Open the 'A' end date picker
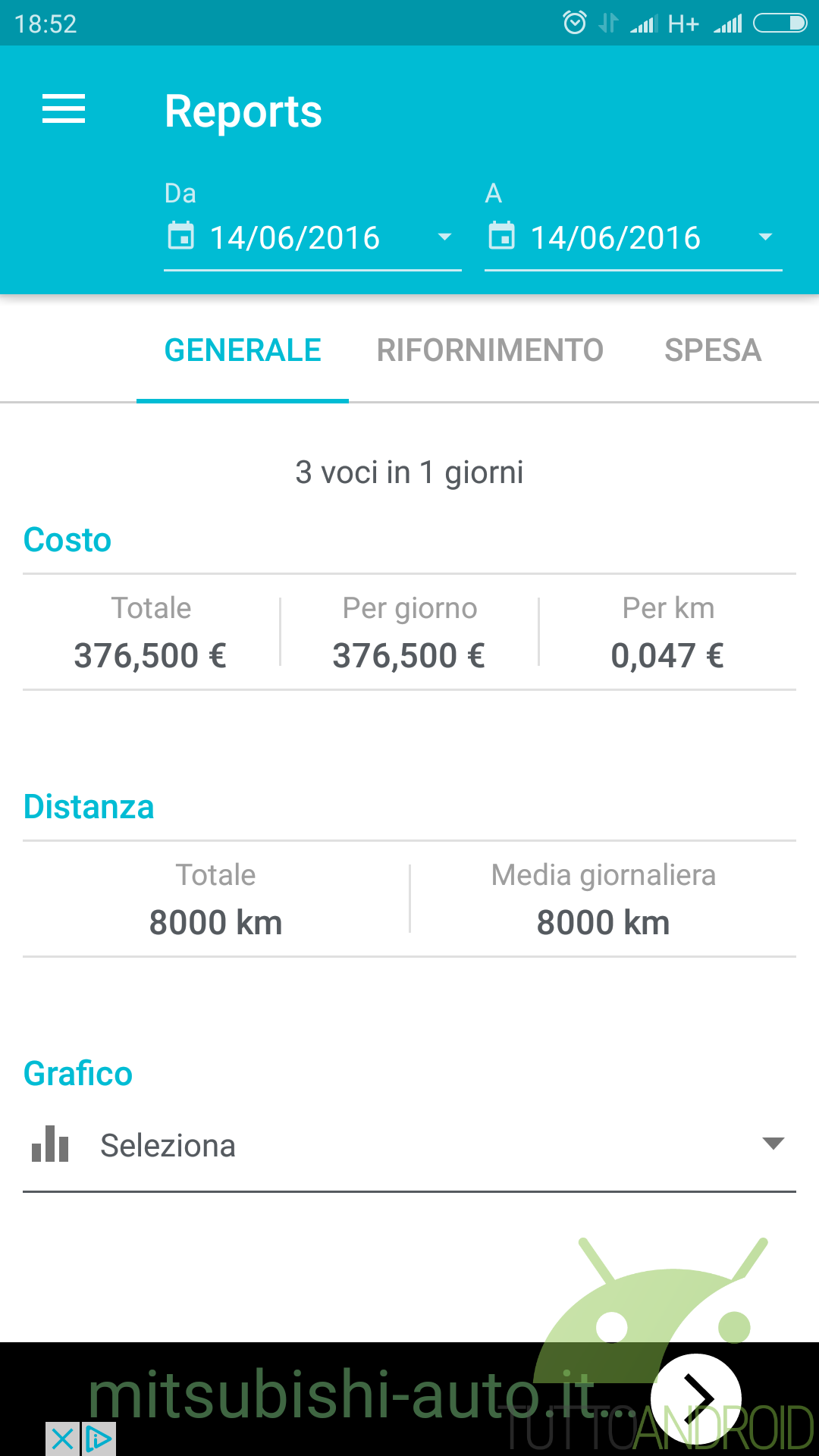This screenshot has width=819, height=1456. 633,238
